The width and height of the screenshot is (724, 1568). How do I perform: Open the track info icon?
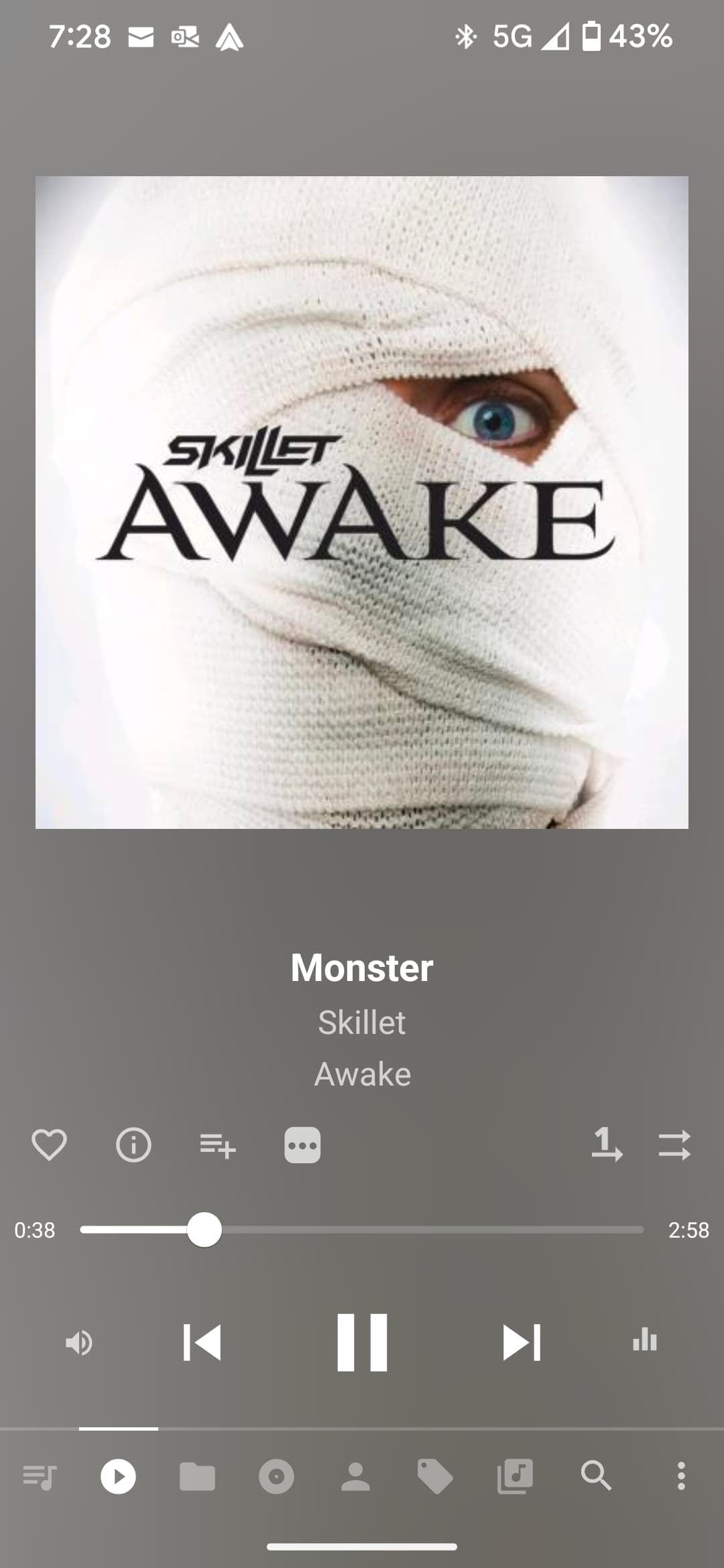click(x=133, y=1145)
